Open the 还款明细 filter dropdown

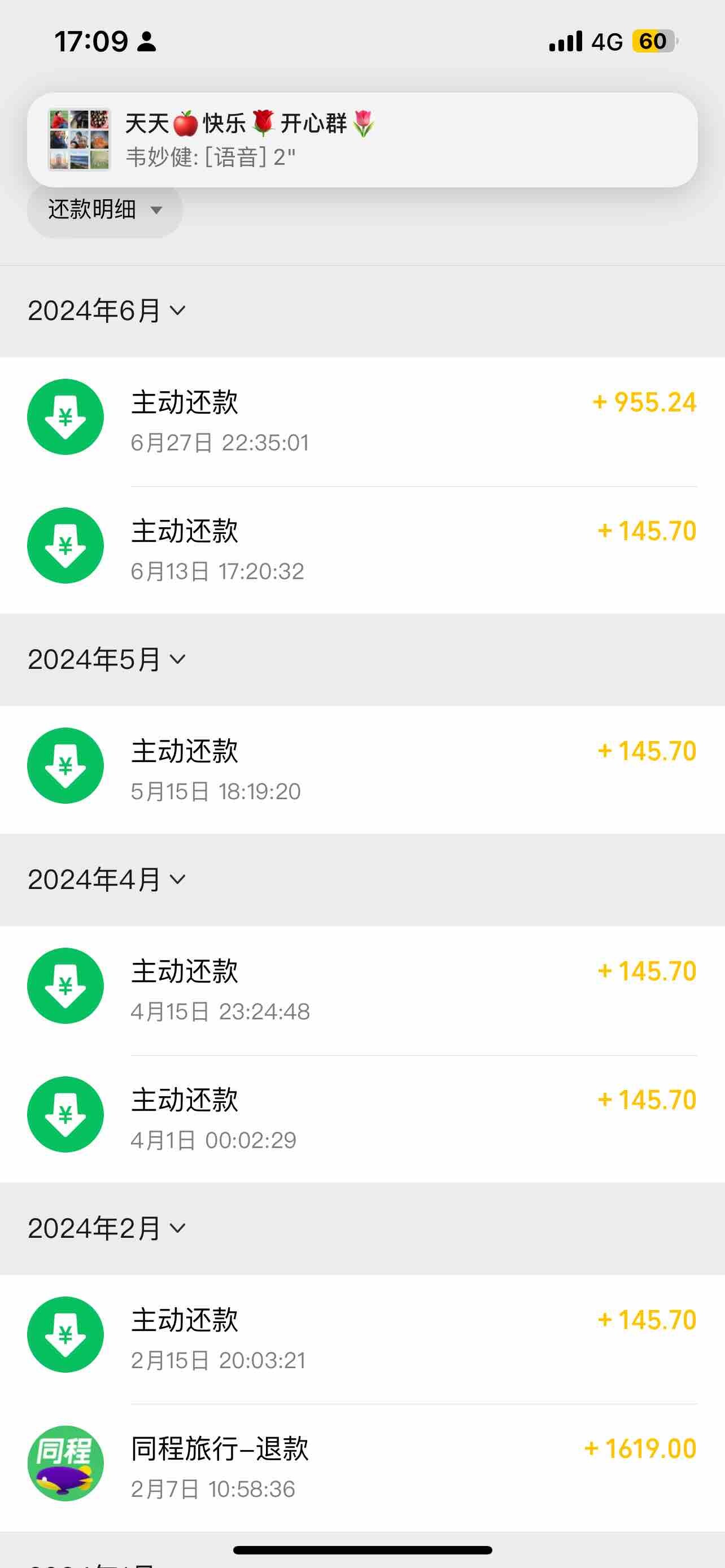pyautogui.click(x=104, y=210)
